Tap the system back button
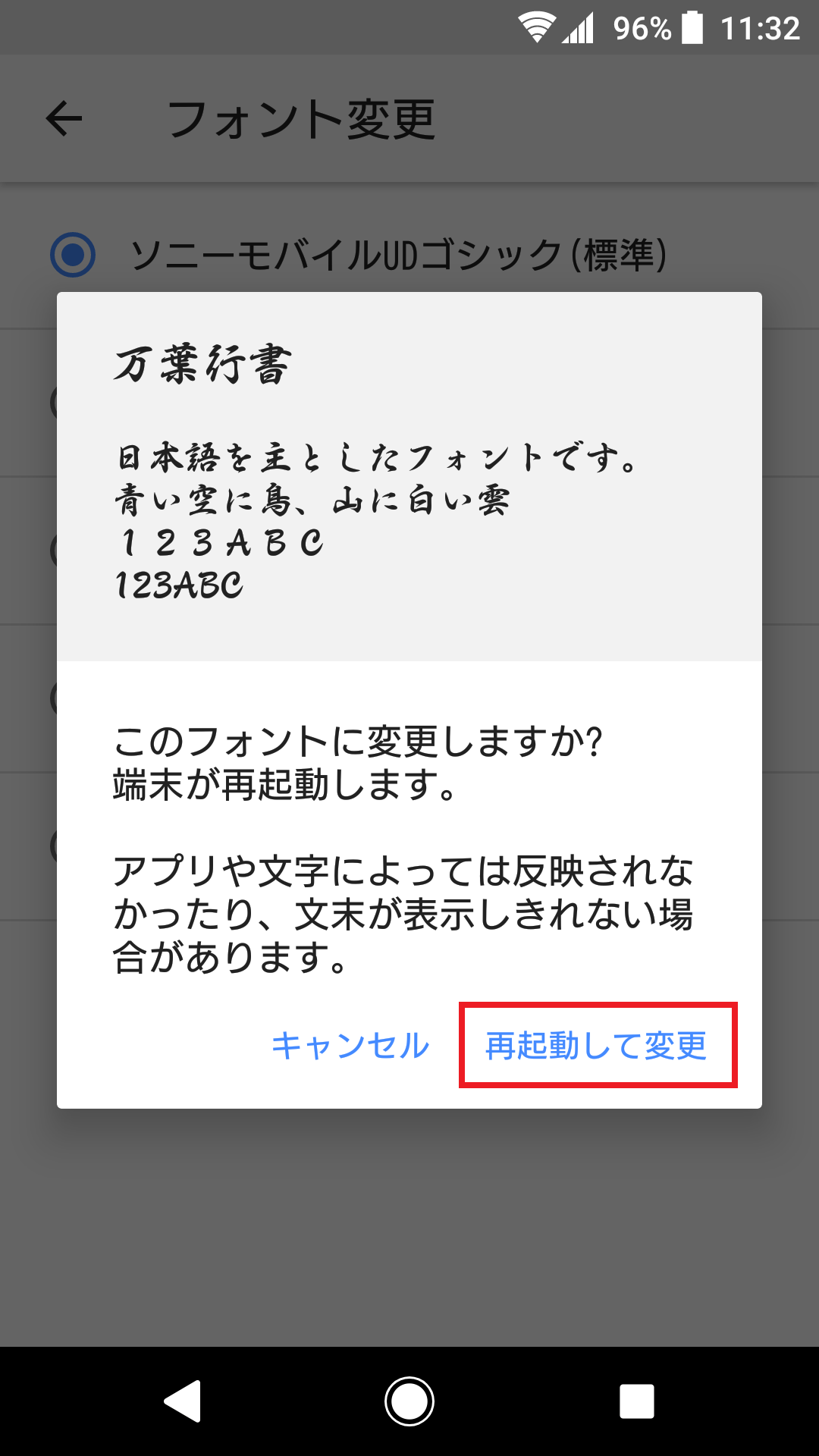The height and width of the screenshot is (1456, 819). pos(182,1401)
